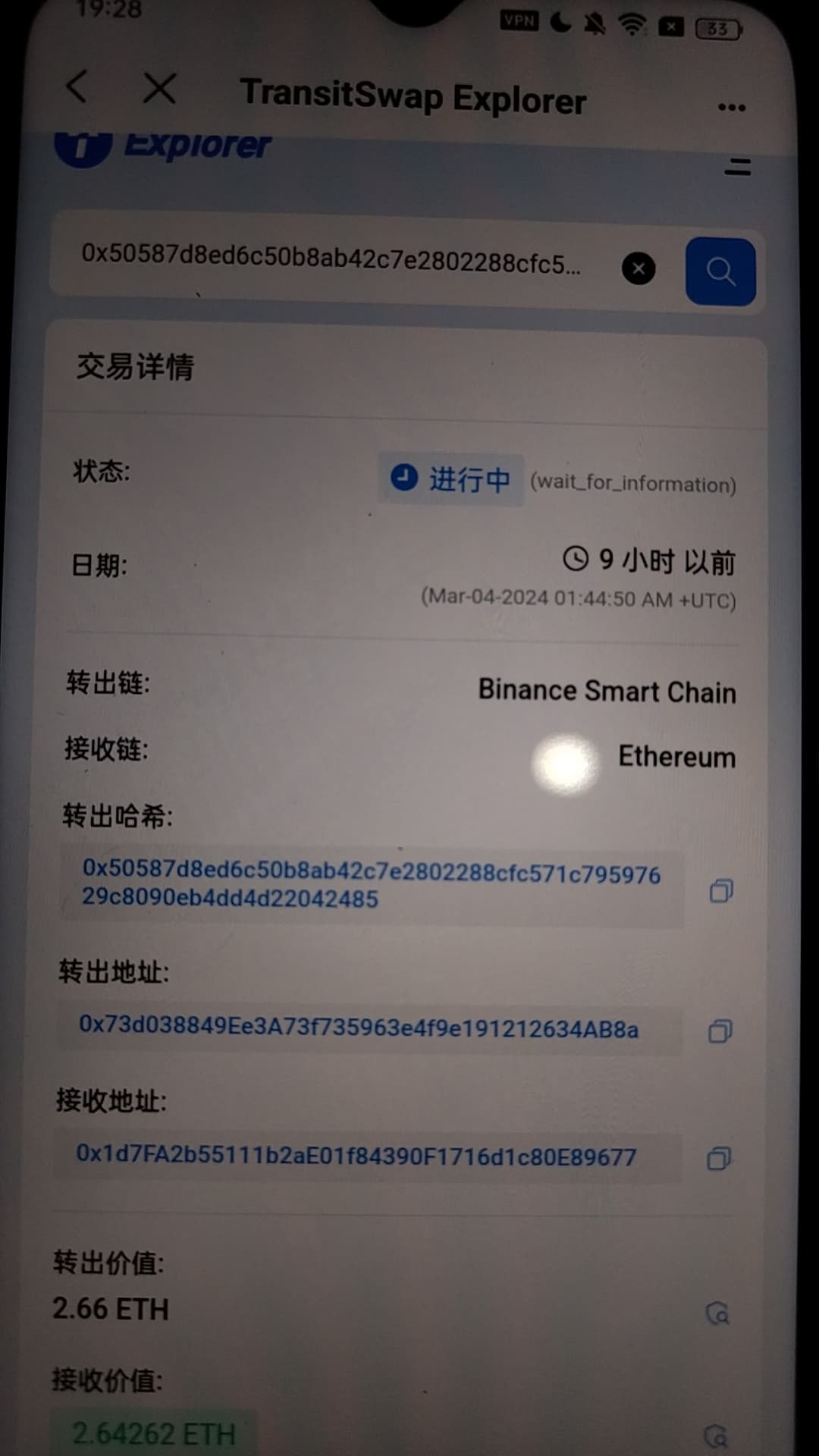
Task: Open the three-dot overflow menu
Action: coord(732,107)
